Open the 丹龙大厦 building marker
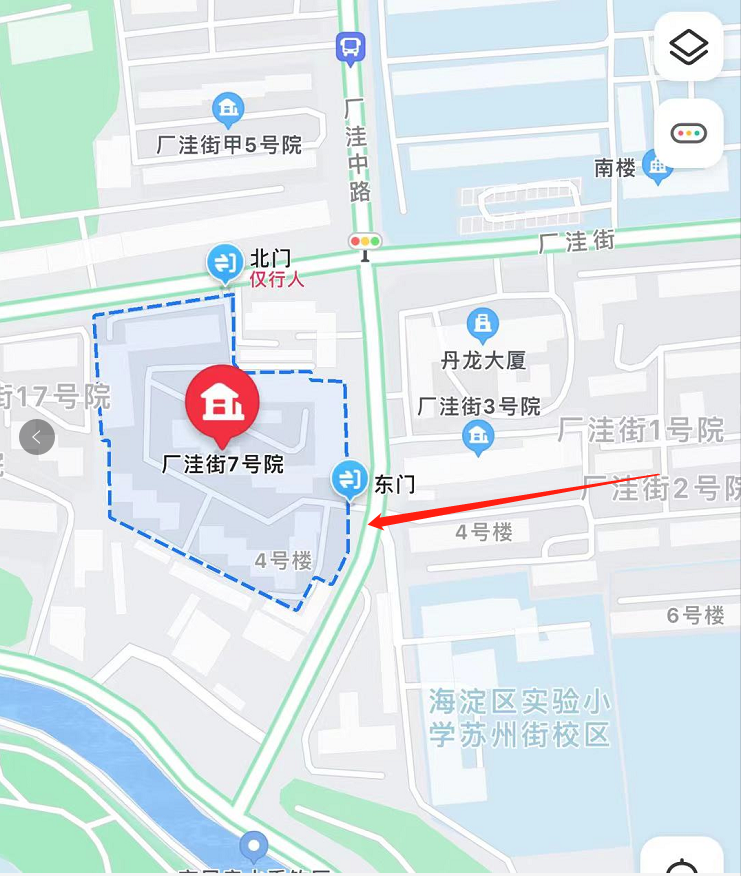The image size is (741, 876). pyautogui.click(x=483, y=324)
